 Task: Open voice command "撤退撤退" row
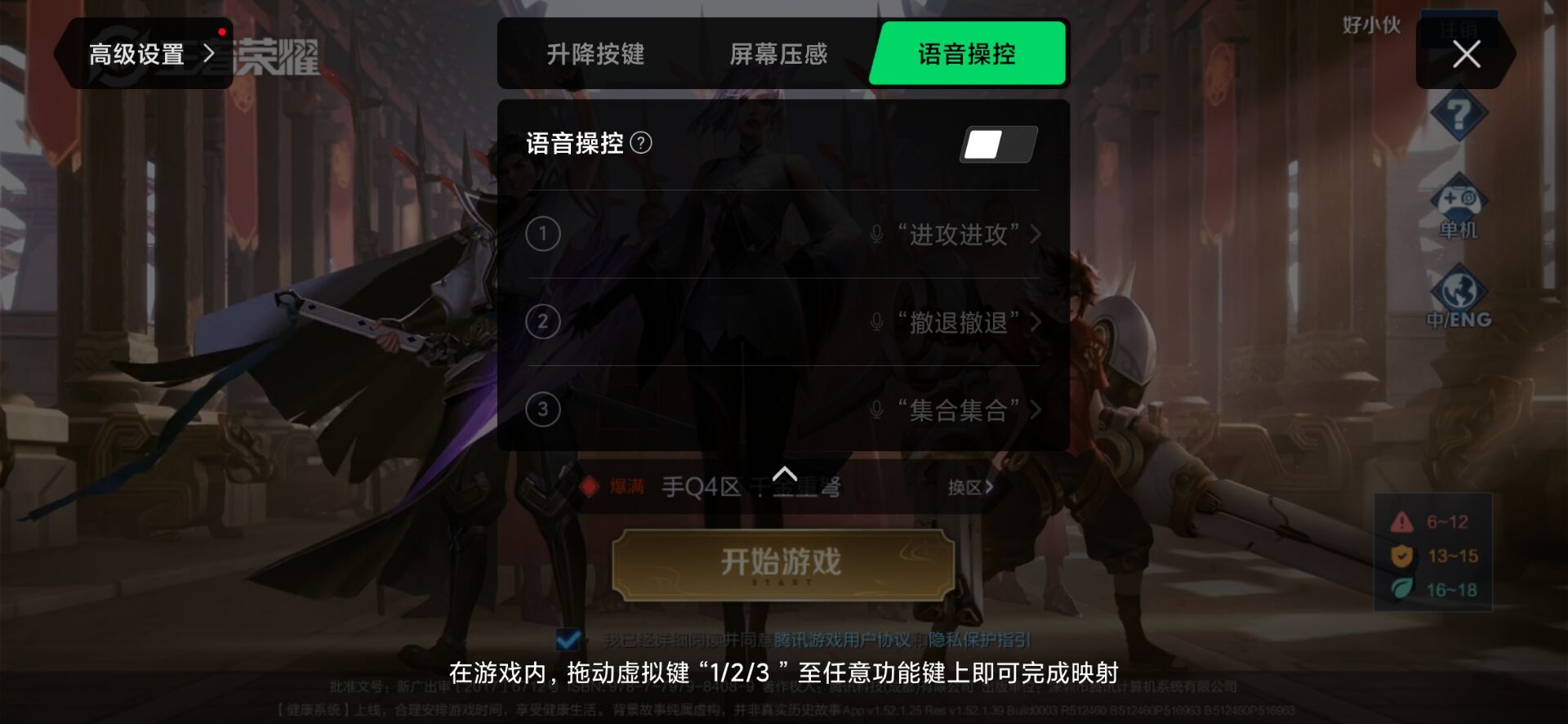click(957, 322)
